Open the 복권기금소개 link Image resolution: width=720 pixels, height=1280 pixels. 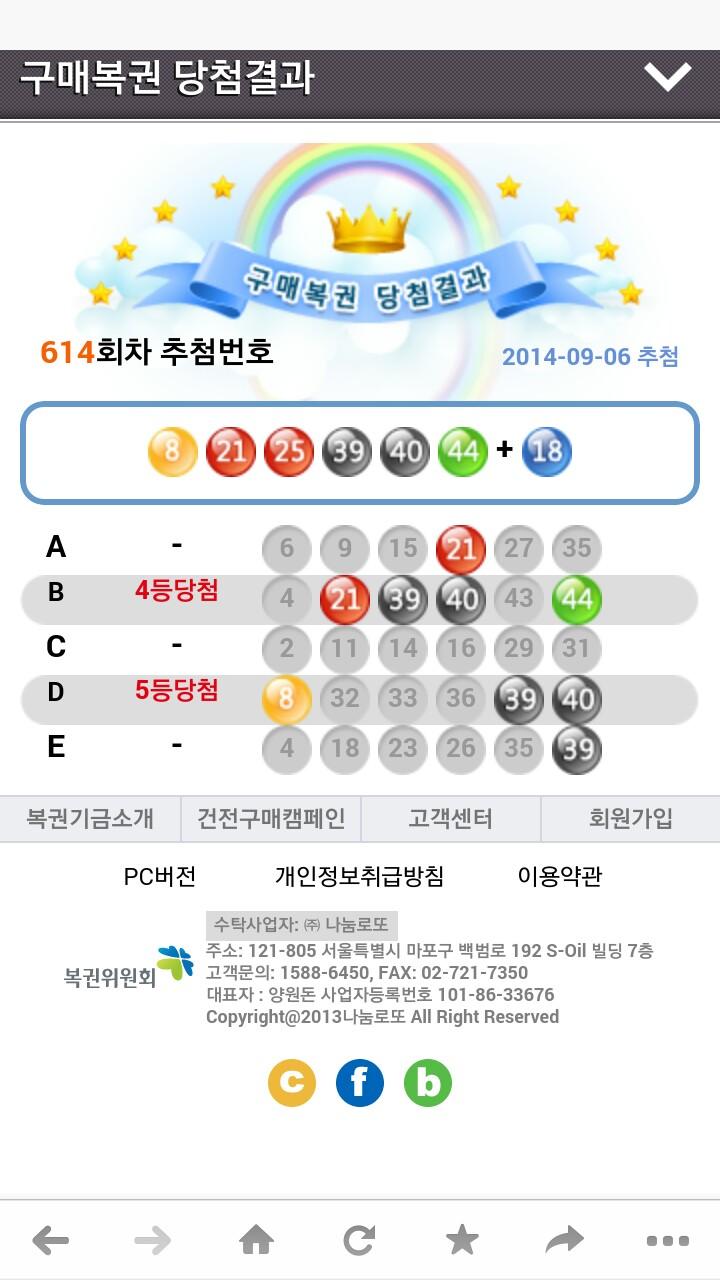(x=90, y=819)
